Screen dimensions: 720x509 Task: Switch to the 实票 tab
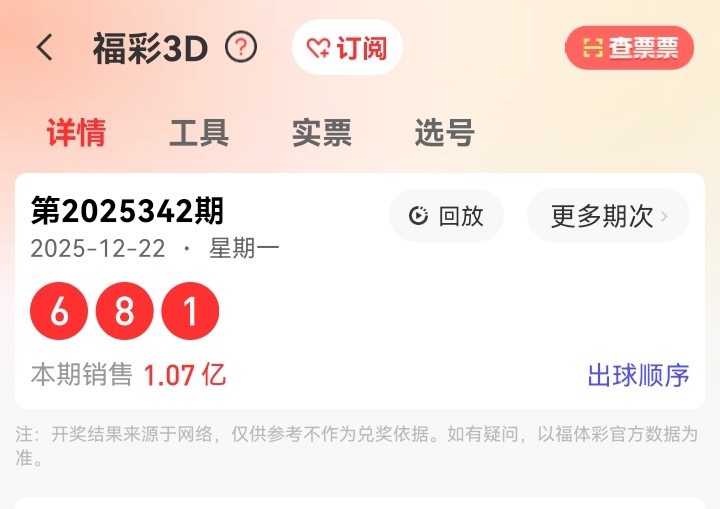click(322, 133)
